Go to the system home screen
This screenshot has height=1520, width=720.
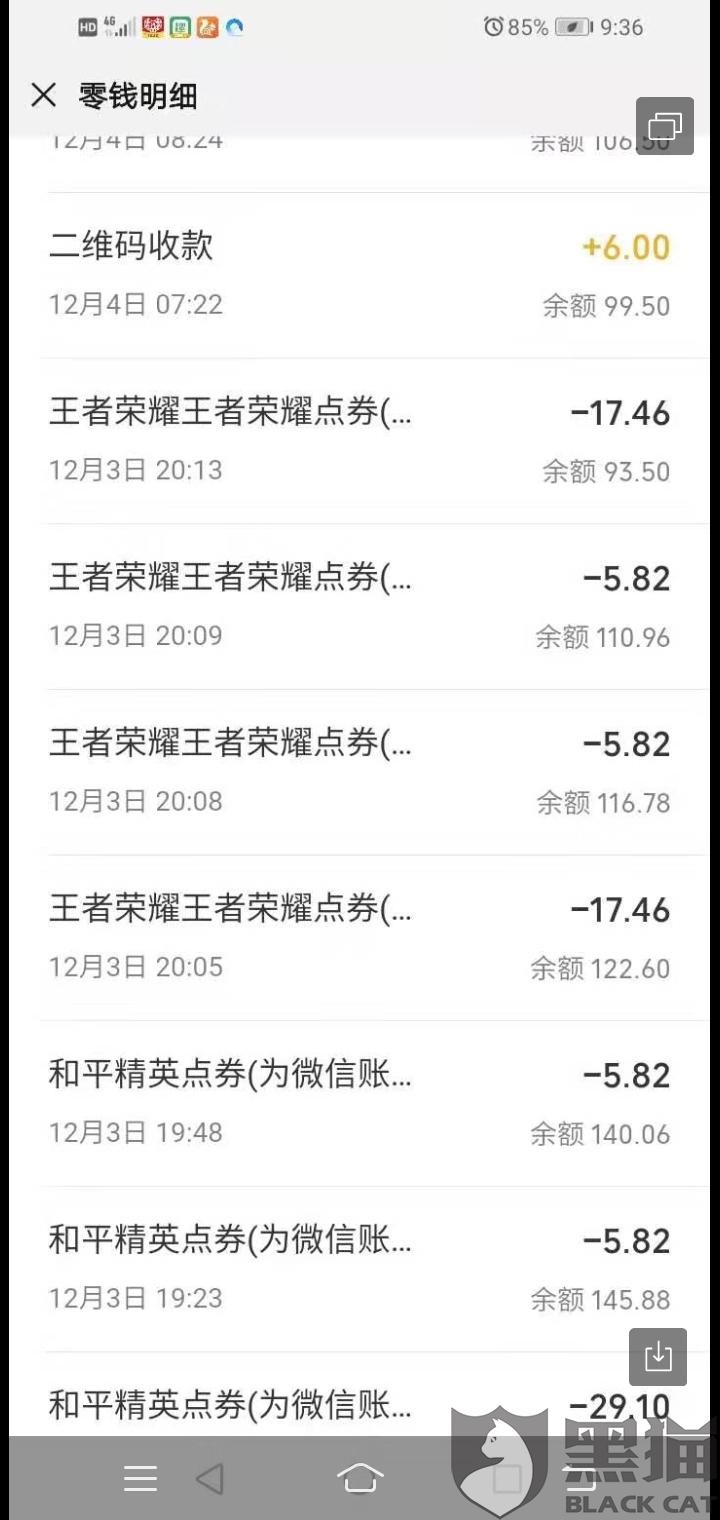(360, 1478)
